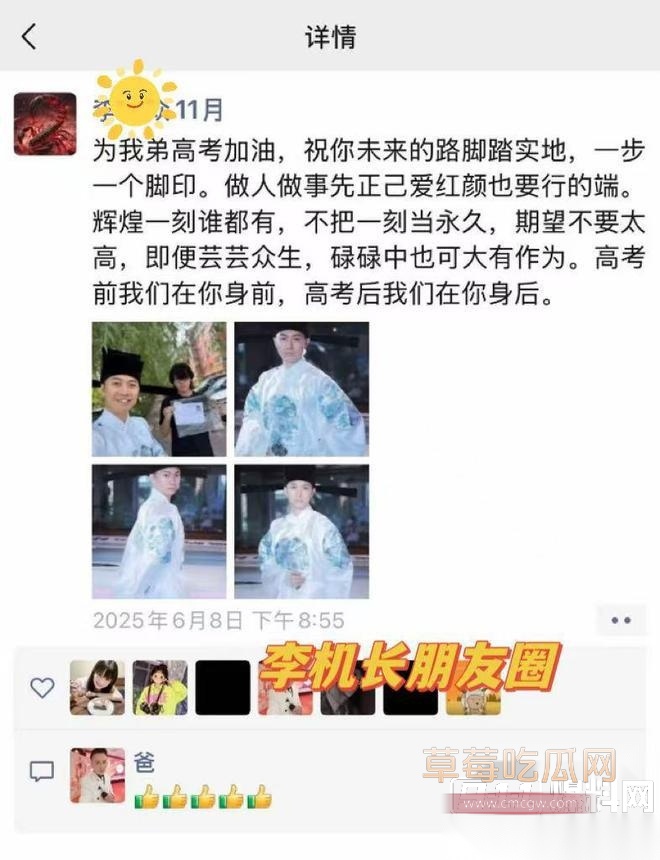
Task: Go back from the 详情 page
Action: [29, 38]
